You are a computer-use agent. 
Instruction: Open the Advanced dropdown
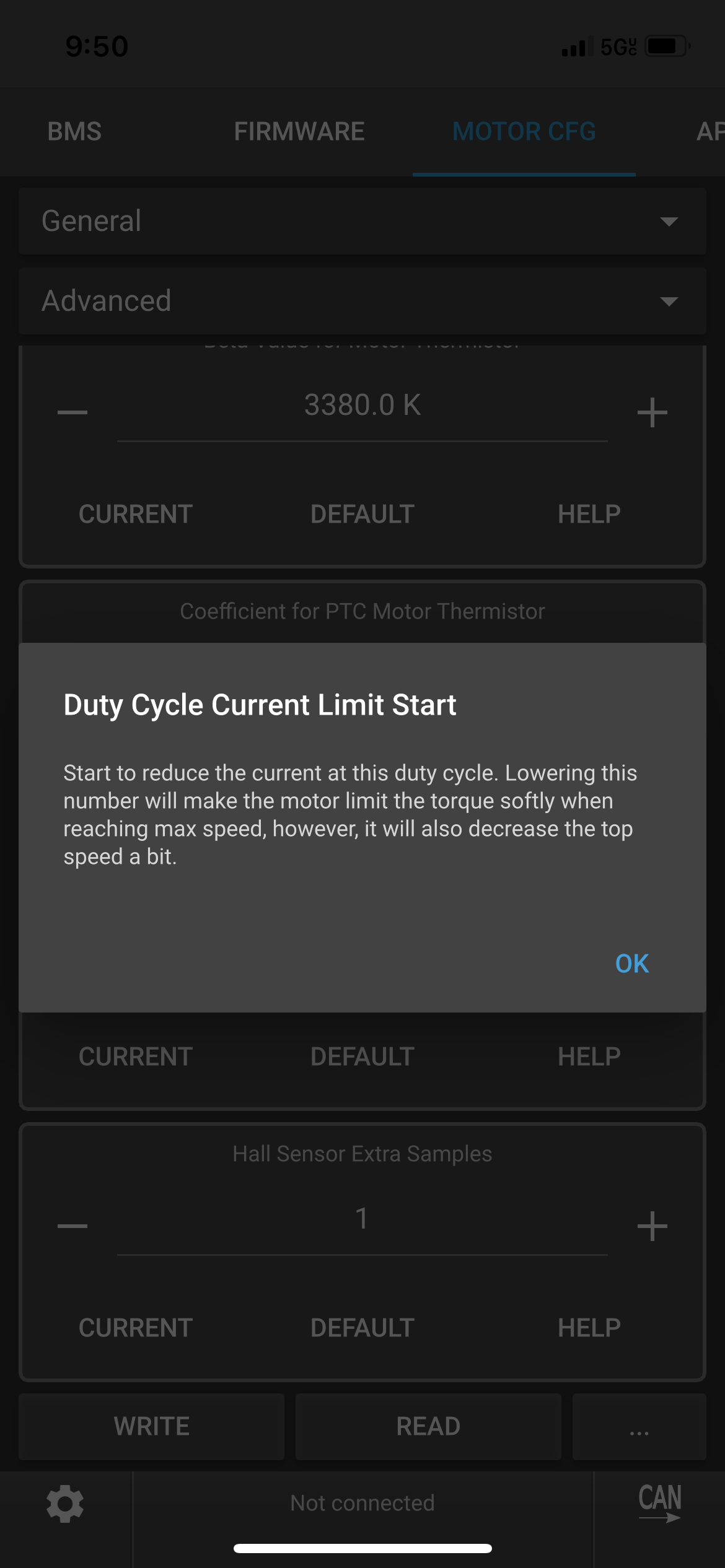362,301
